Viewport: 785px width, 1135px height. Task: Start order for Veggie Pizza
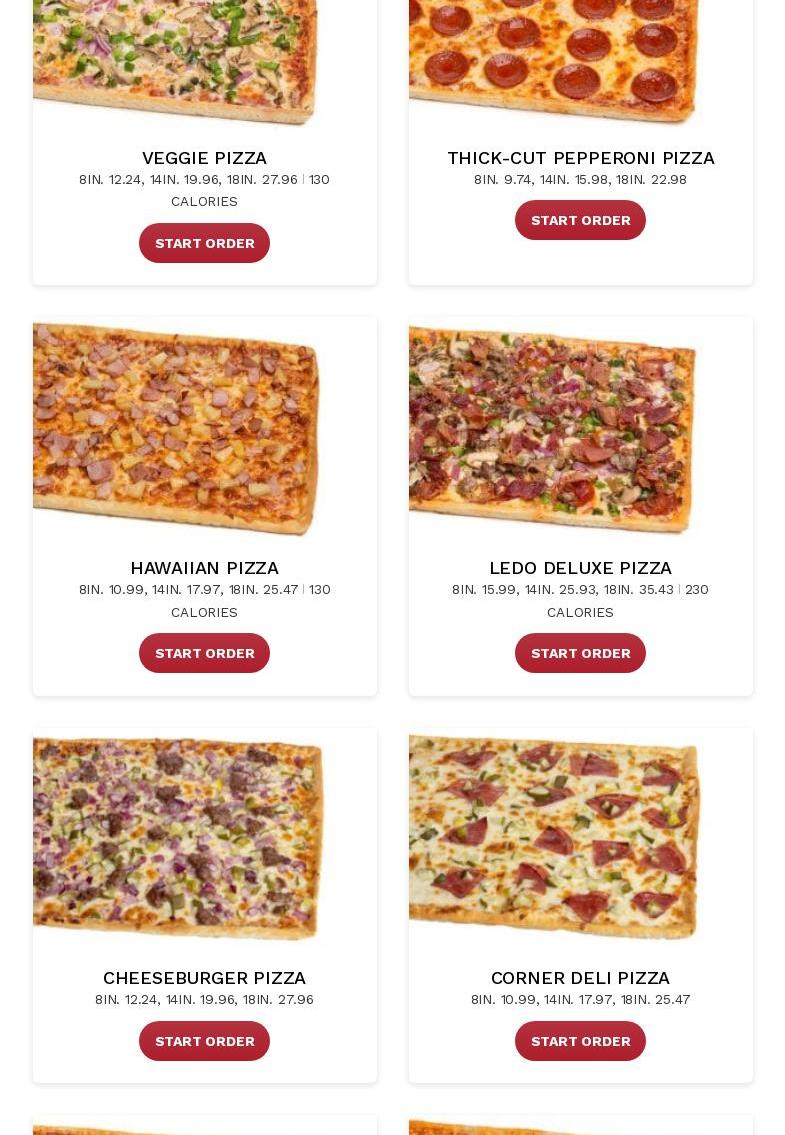pyautogui.click(x=204, y=243)
